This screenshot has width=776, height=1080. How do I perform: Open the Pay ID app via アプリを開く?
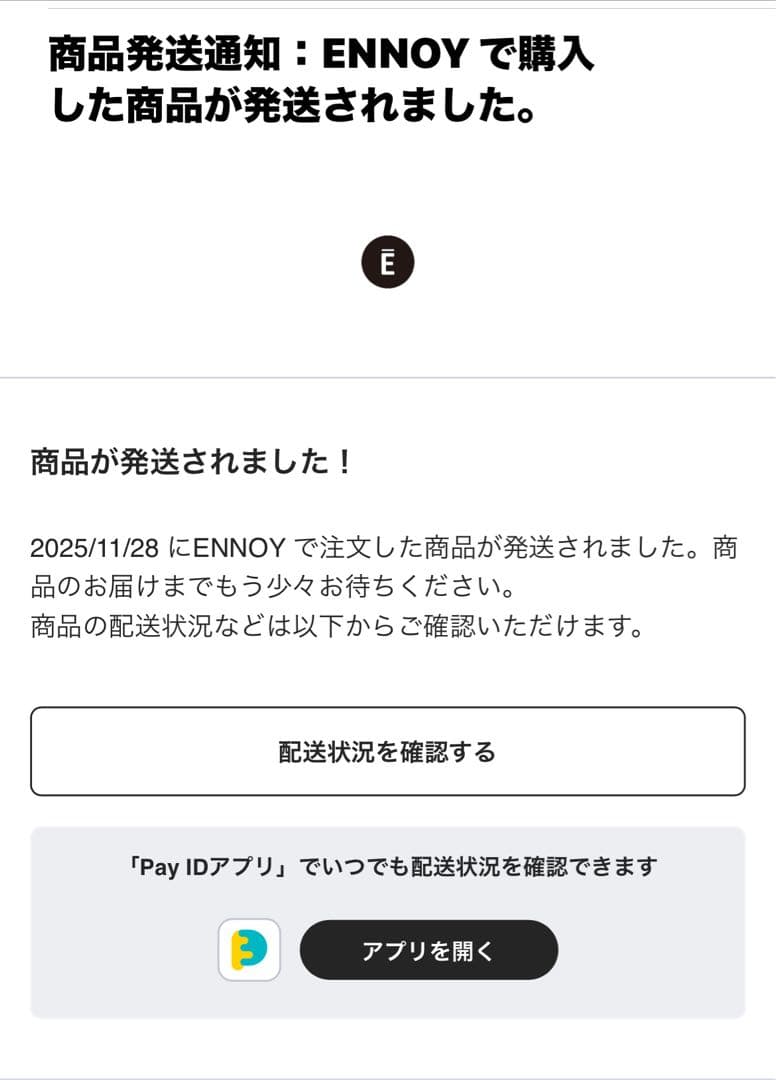[x=428, y=950]
